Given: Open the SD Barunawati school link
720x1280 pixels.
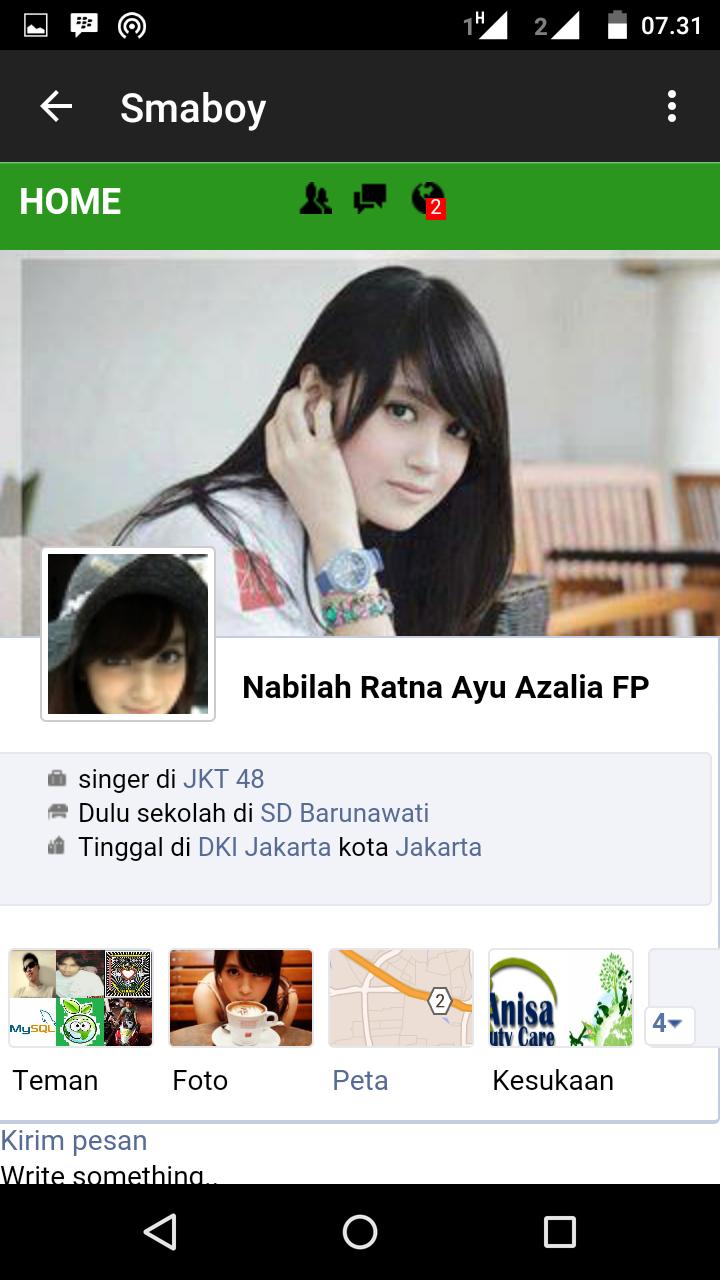Looking at the screenshot, I should pos(344,813).
